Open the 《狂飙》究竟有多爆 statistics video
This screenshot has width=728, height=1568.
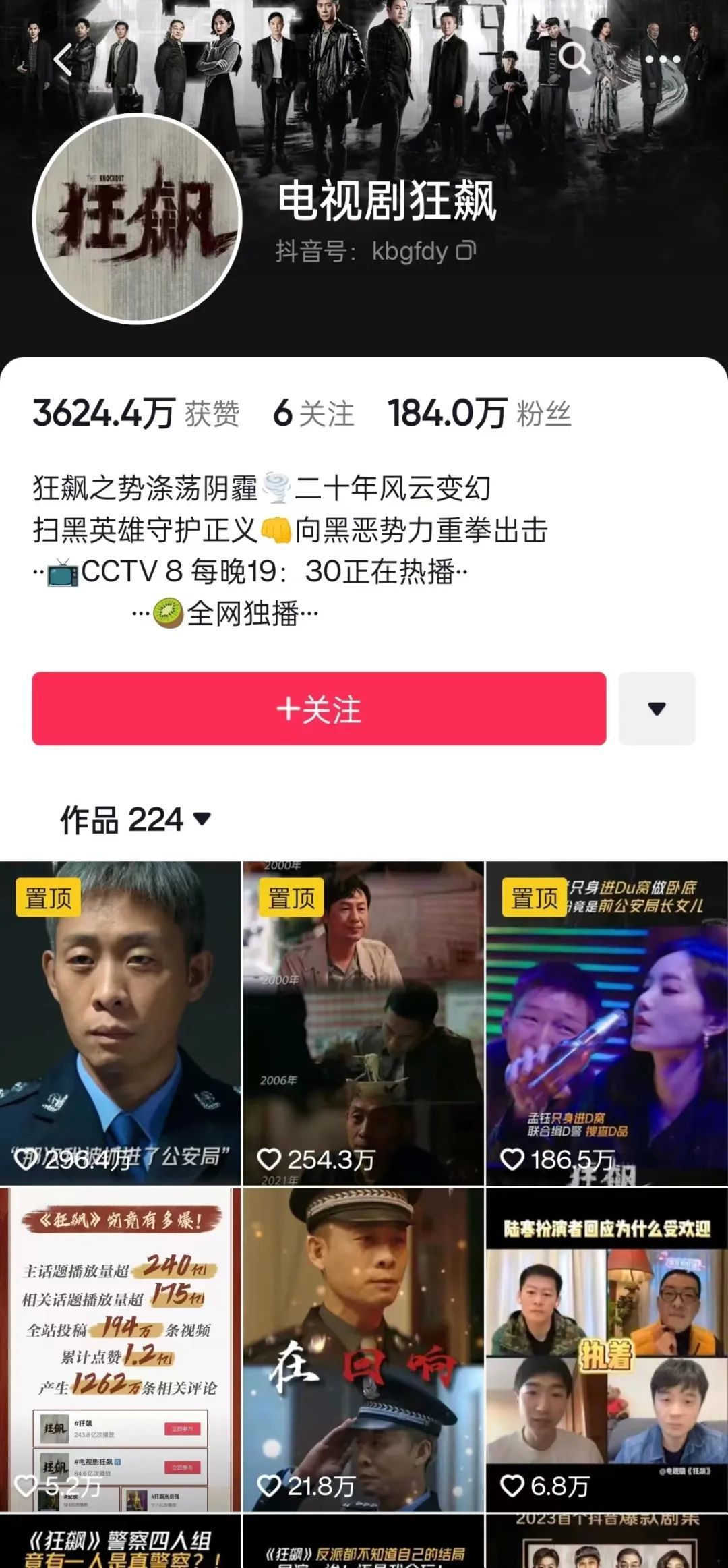pyautogui.click(x=120, y=1349)
